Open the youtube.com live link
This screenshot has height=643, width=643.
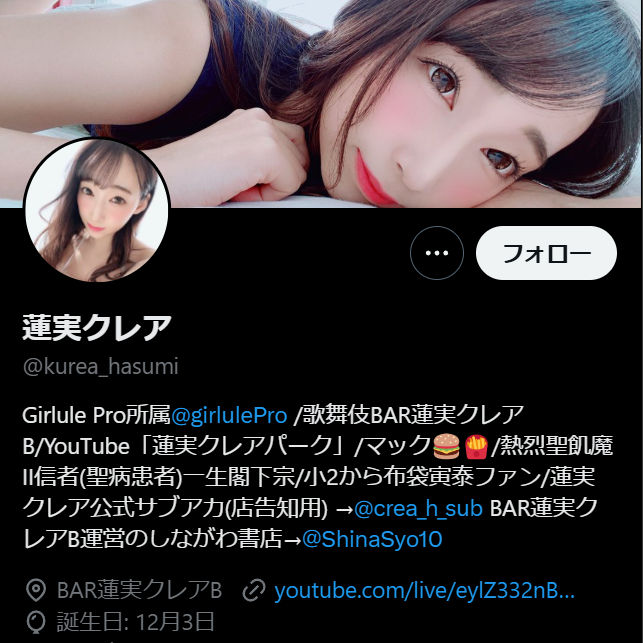pos(425,588)
